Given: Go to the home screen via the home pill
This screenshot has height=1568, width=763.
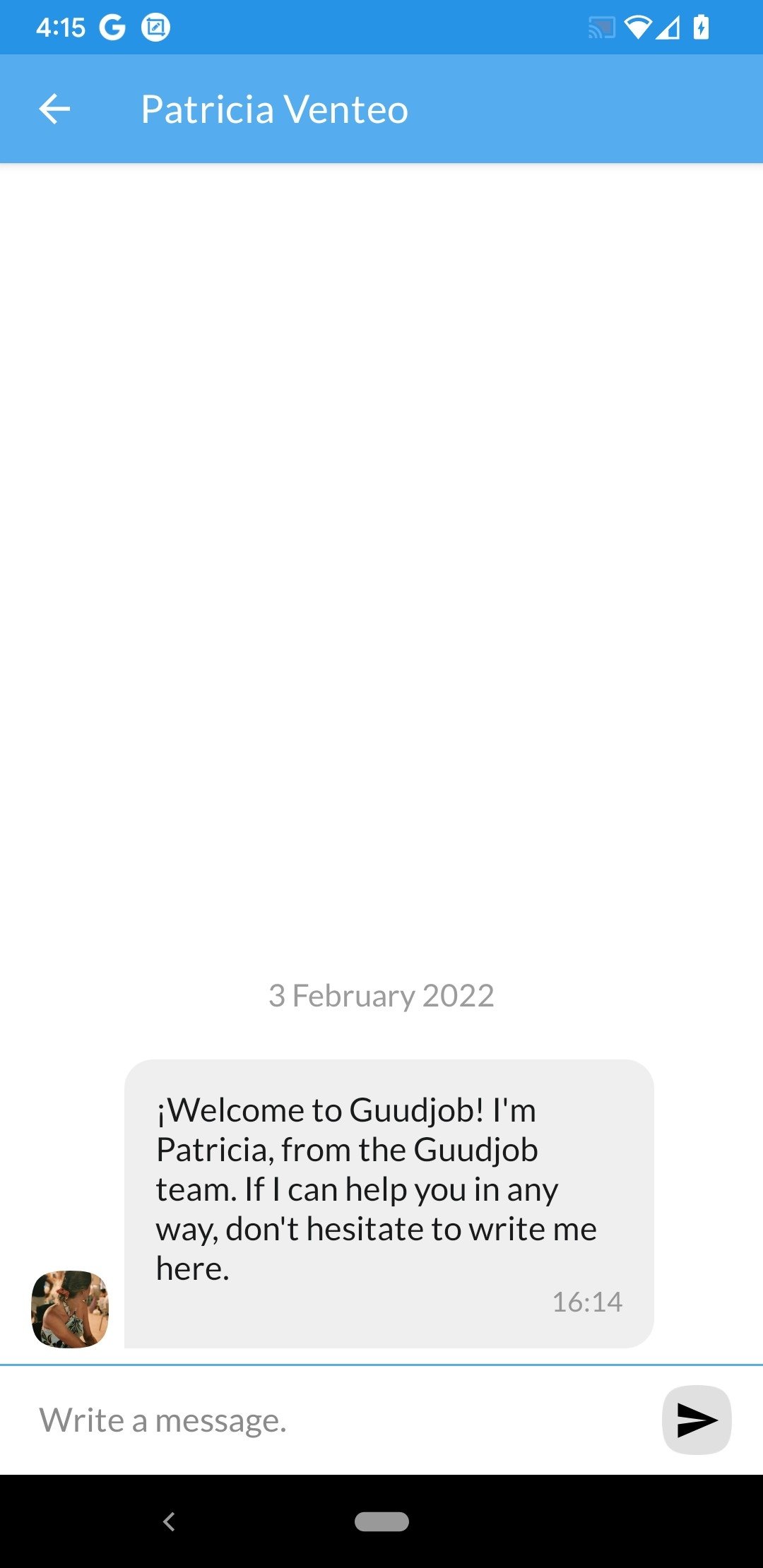Looking at the screenshot, I should [381, 1521].
